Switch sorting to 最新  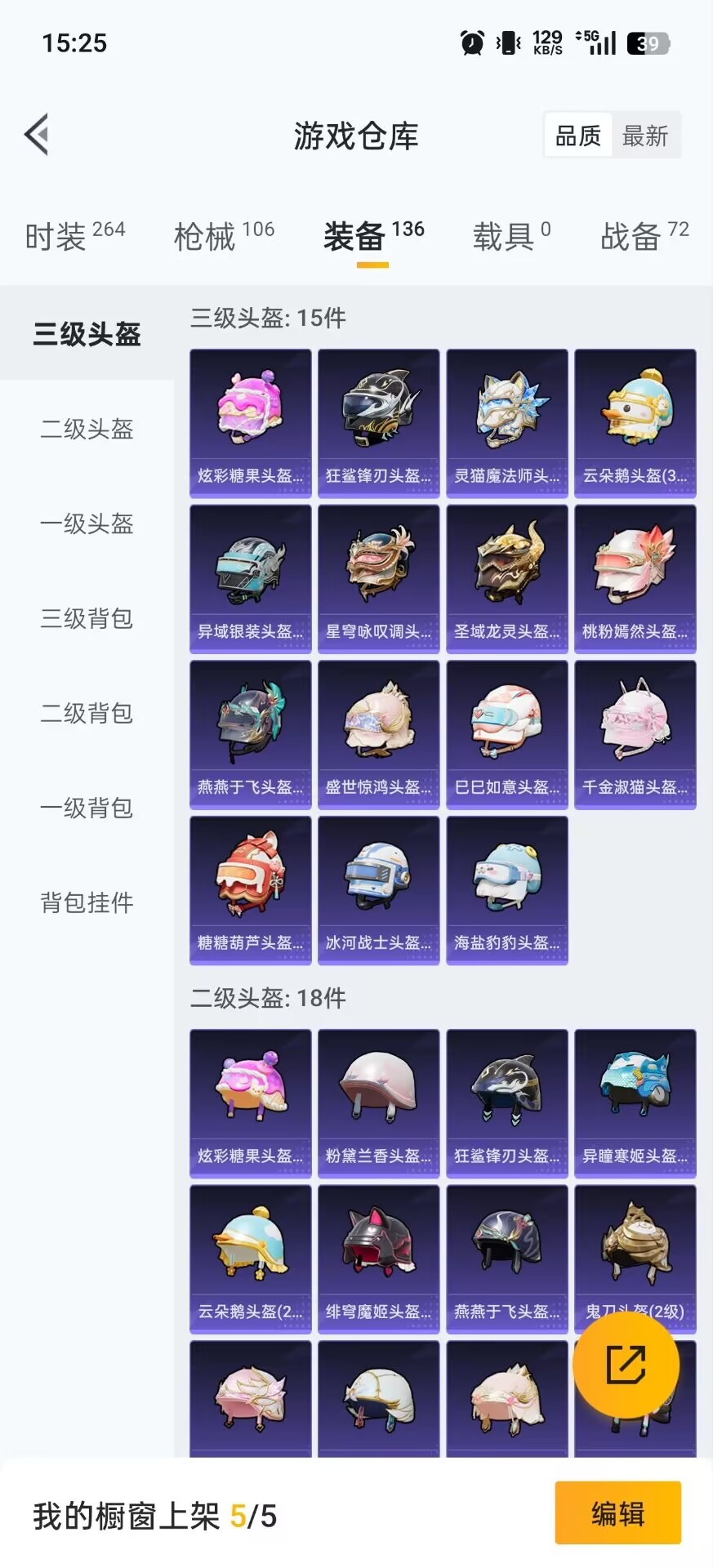coord(645,135)
